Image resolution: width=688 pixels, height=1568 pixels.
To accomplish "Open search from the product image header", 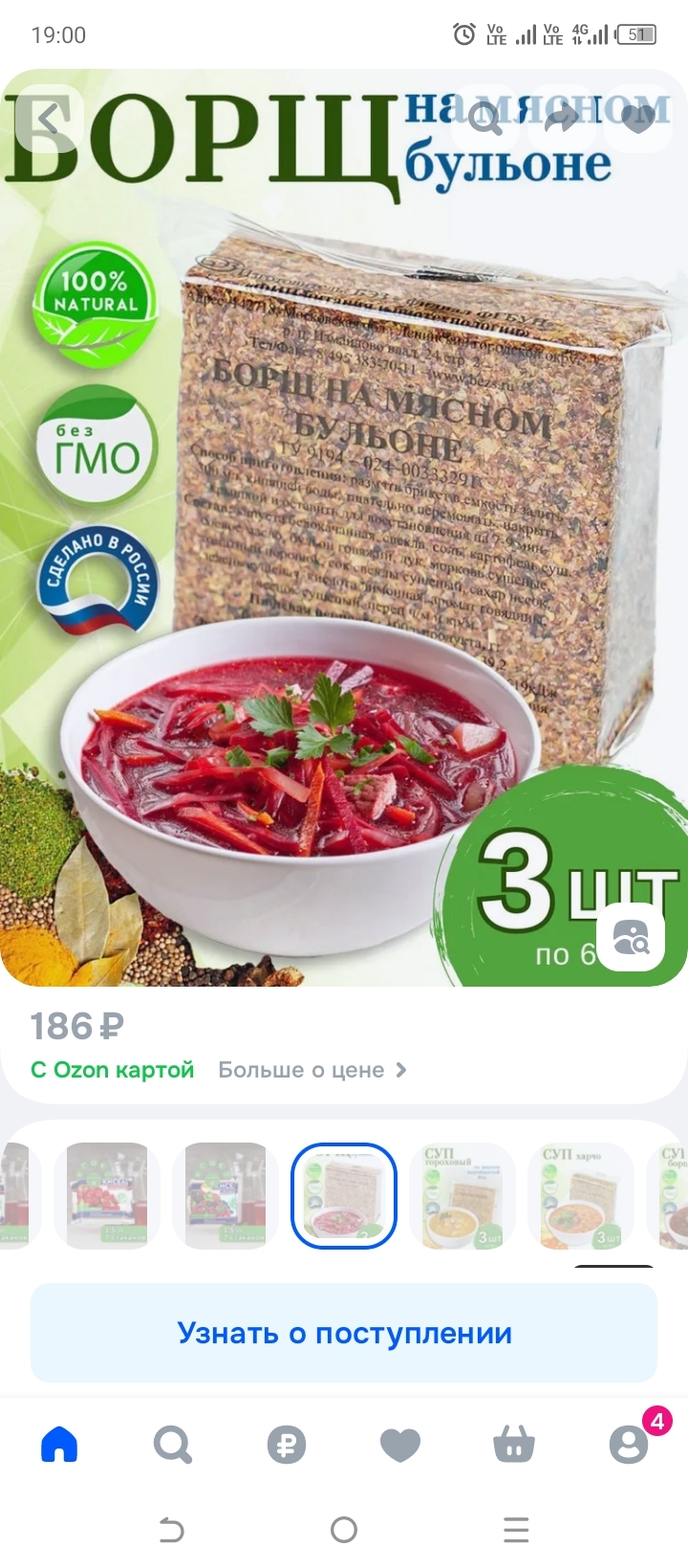I will (485, 119).
